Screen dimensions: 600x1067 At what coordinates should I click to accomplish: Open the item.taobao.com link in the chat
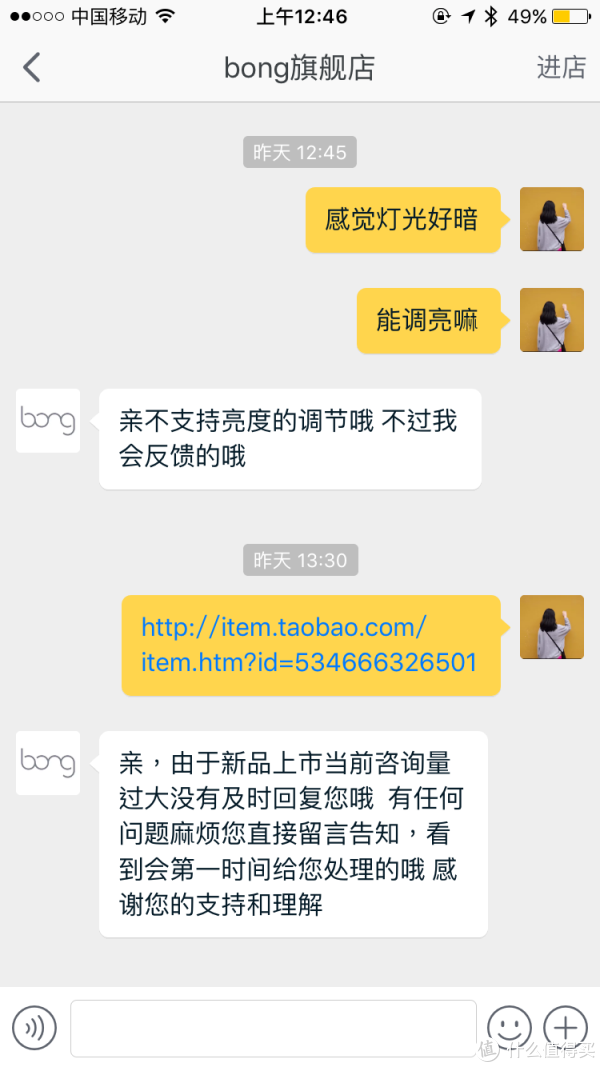point(310,644)
